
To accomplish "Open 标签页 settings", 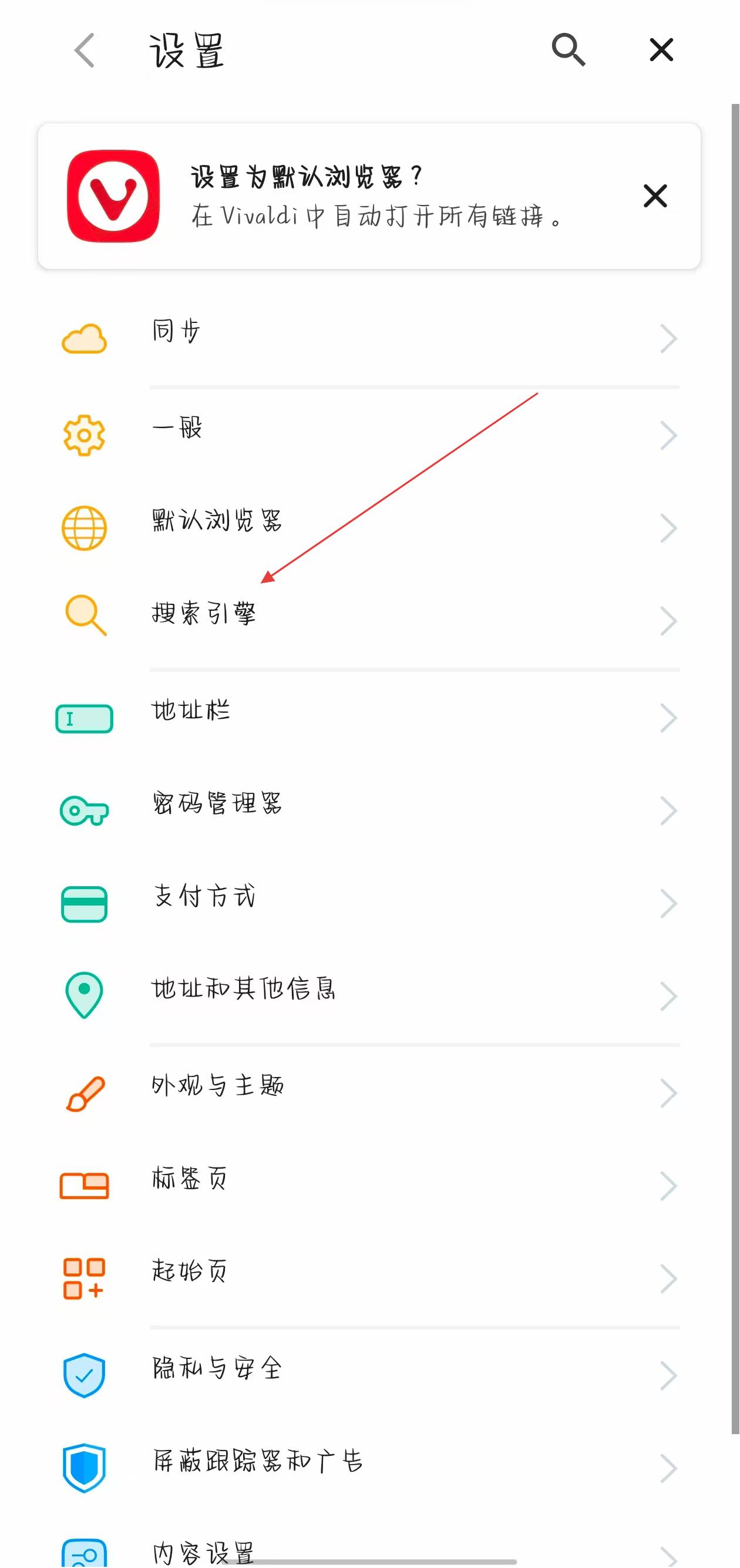I will click(369, 1185).
